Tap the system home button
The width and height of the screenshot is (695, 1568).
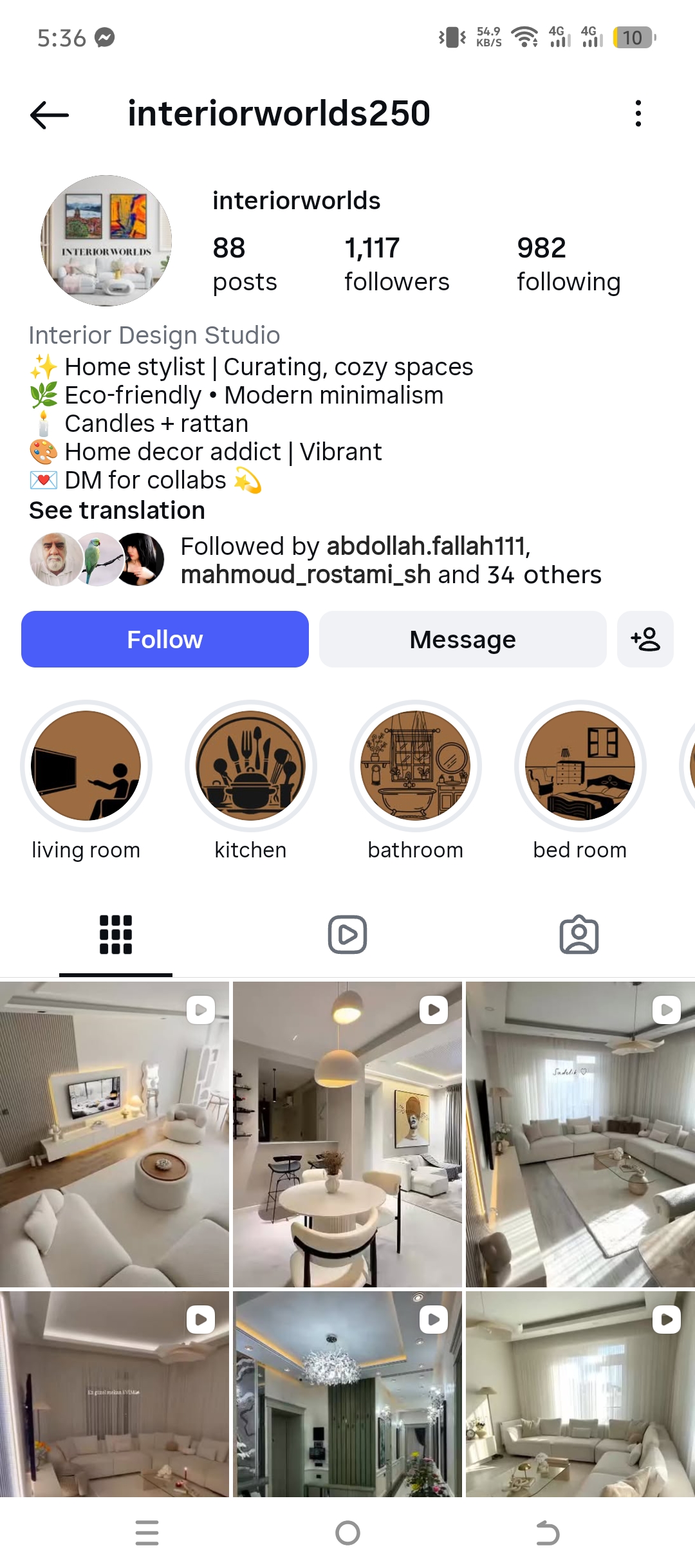click(x=347, y=1533)
